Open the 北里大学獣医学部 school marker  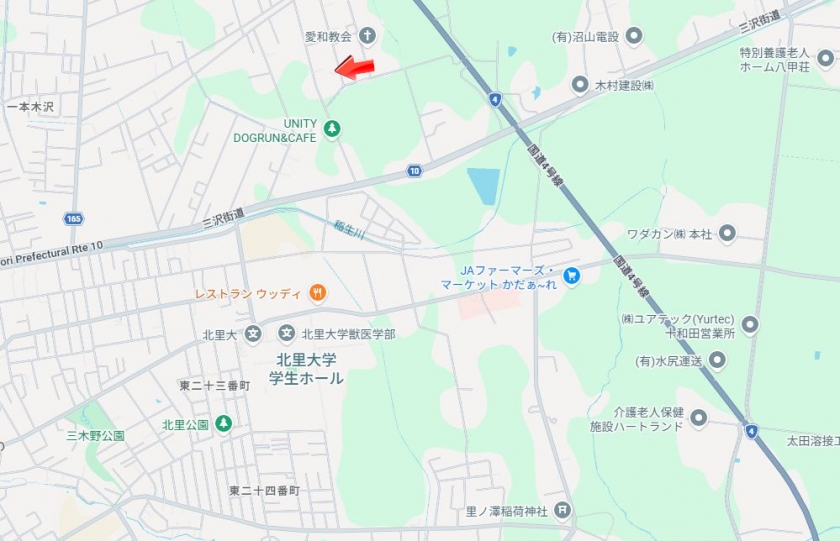click(286, 333)
